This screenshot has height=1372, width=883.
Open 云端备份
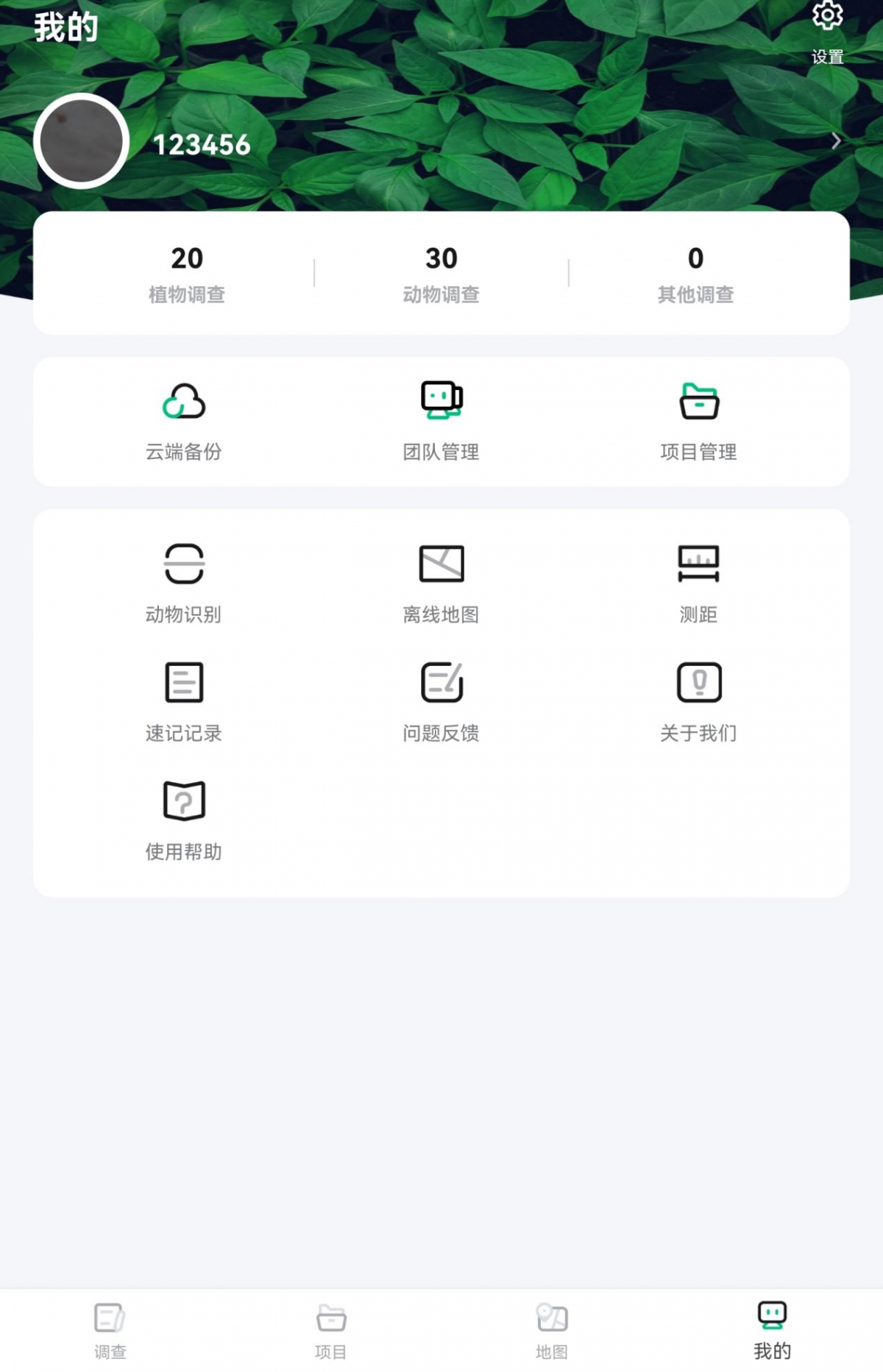tap(184, 421)
